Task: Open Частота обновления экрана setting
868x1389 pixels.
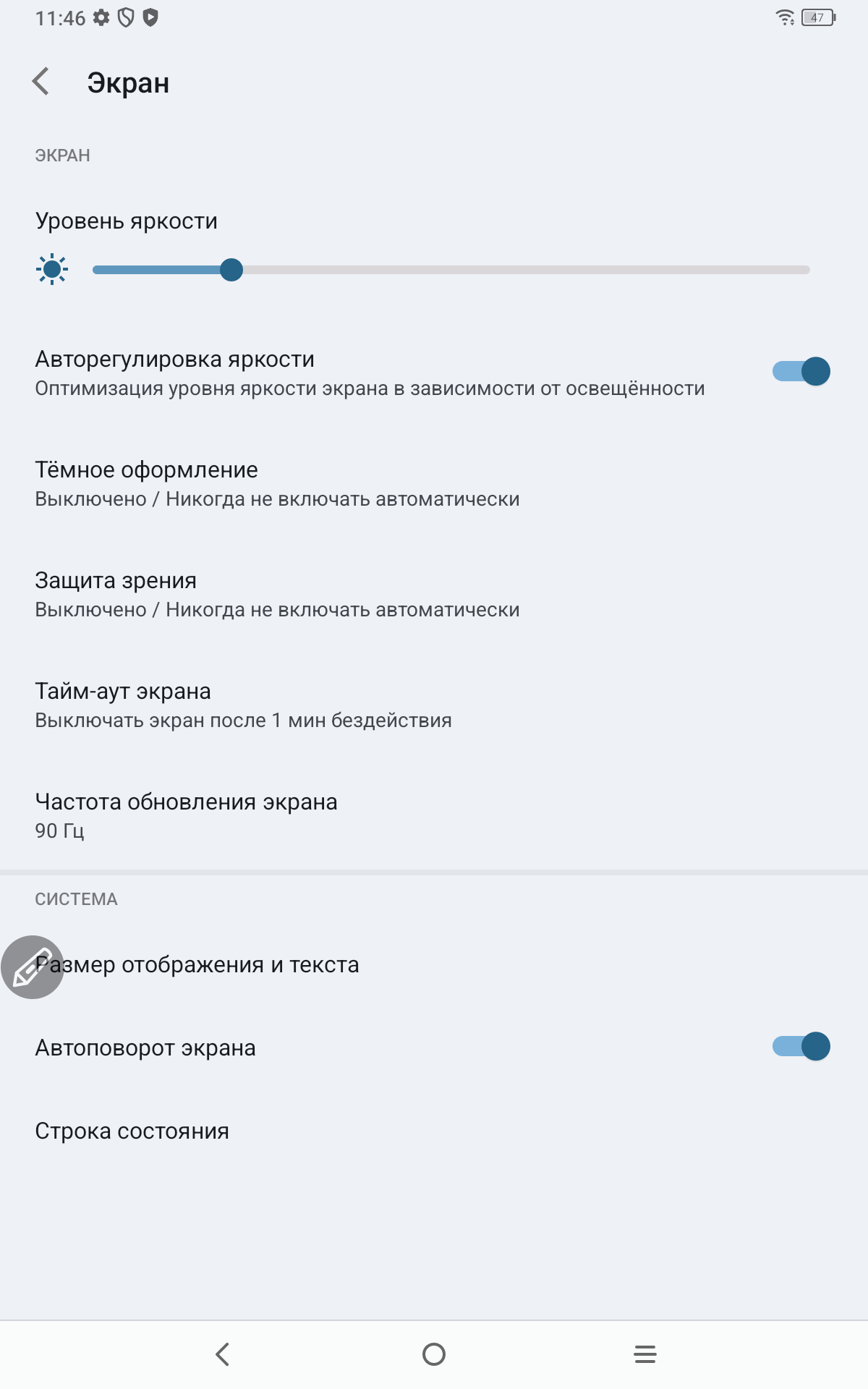Action: [x=186, y=815]
